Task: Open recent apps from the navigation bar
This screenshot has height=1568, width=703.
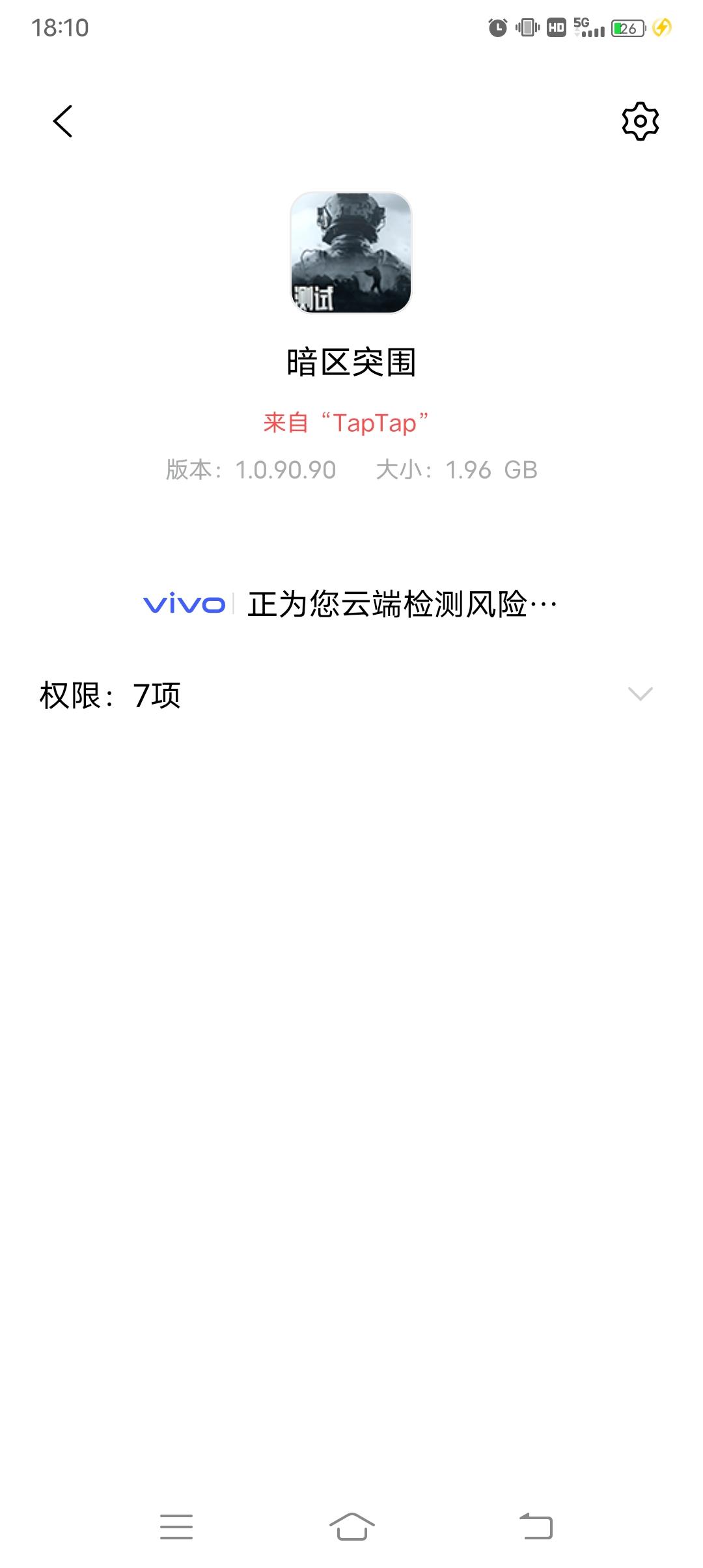Action: point(176,1526)
